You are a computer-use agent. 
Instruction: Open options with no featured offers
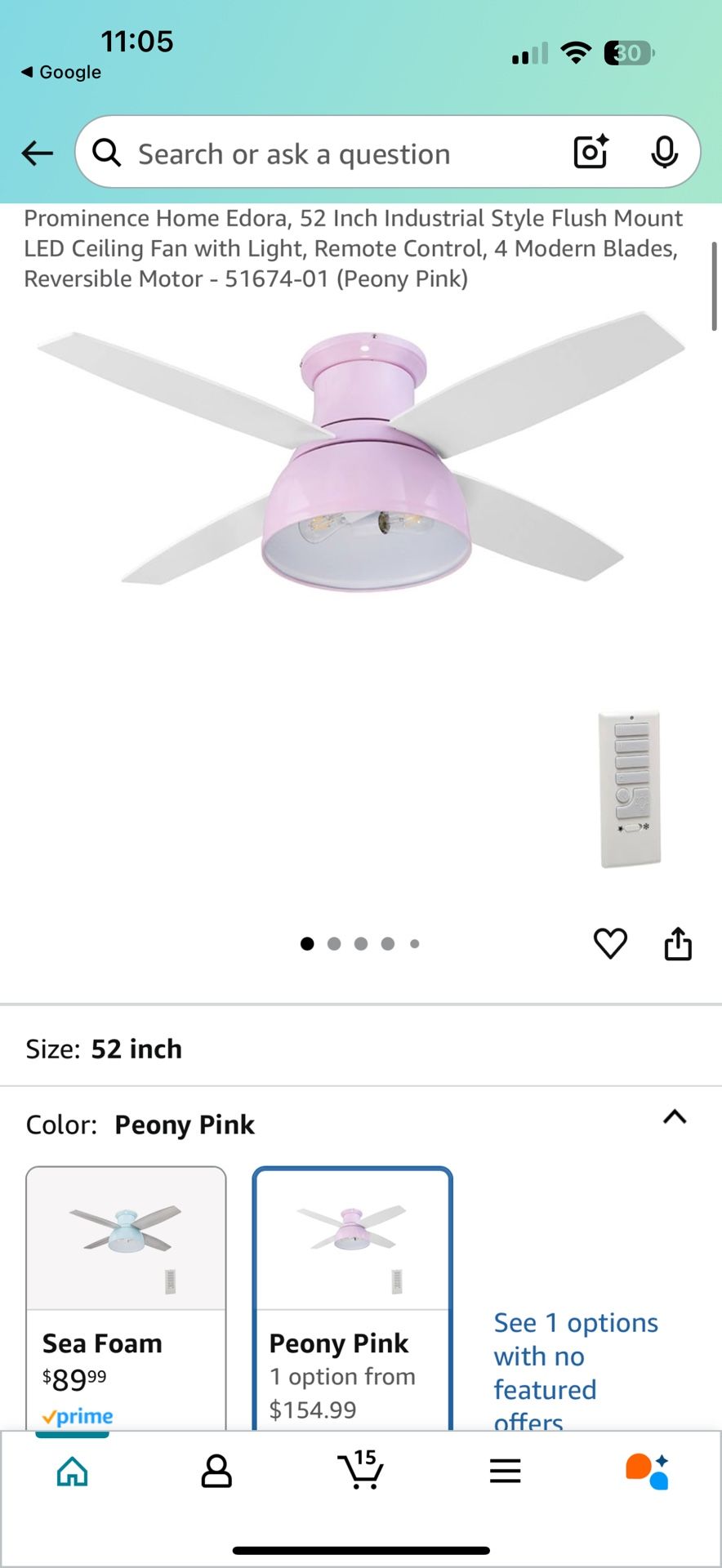575,1372
